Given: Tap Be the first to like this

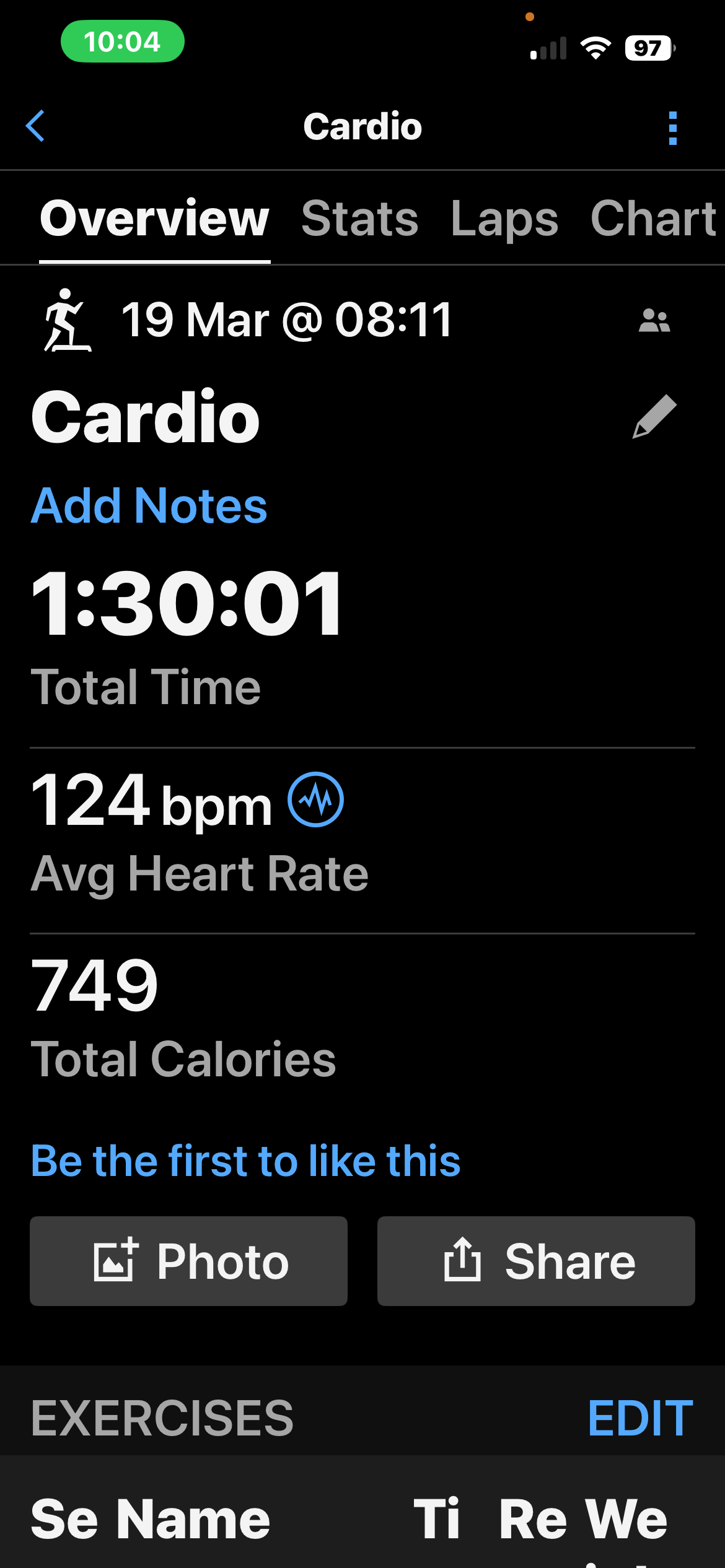Looking at the screenshot, I should (245, 1161).
